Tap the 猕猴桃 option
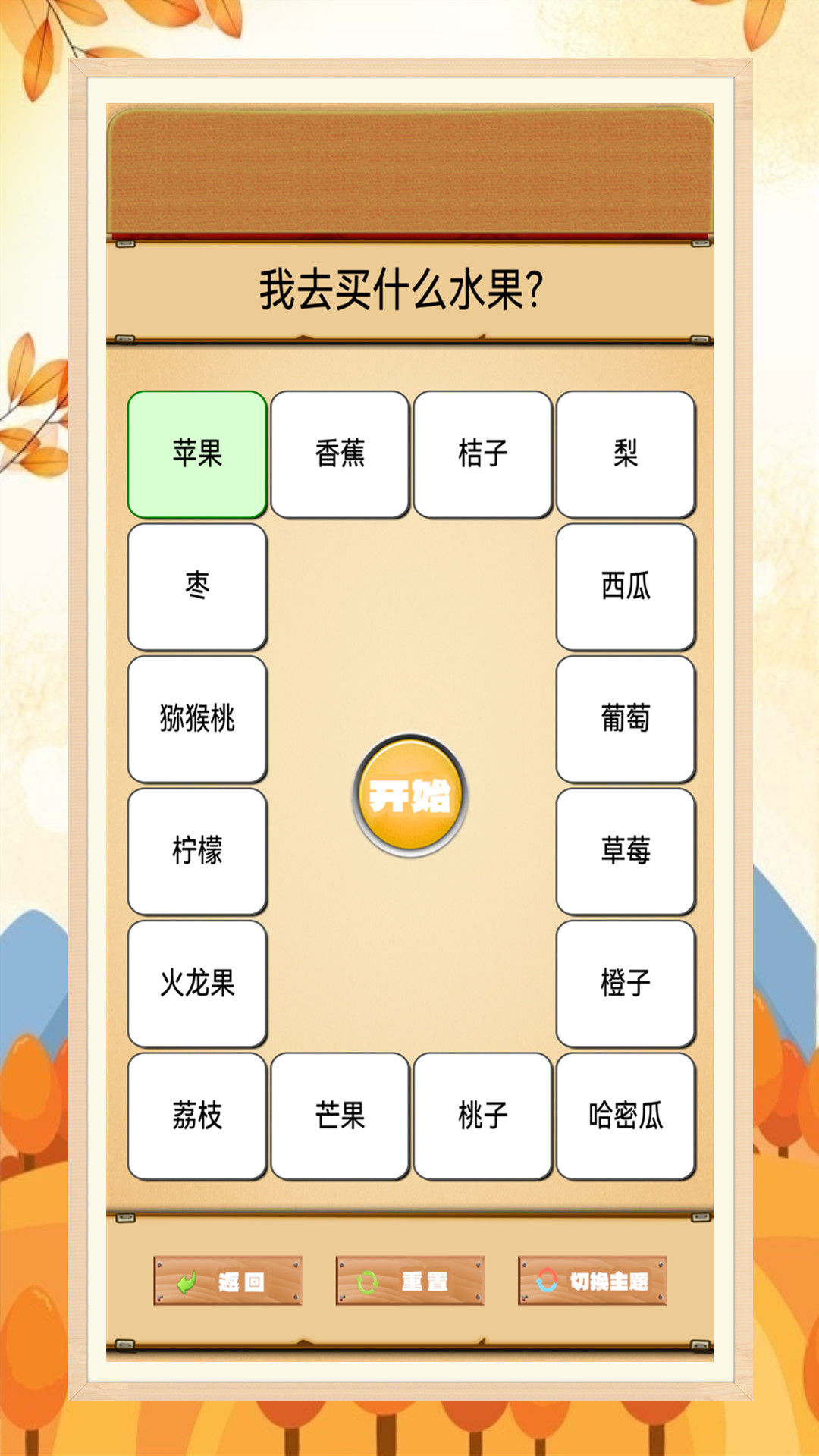This screenshot has height=1456, width=819. coord(197,719)
